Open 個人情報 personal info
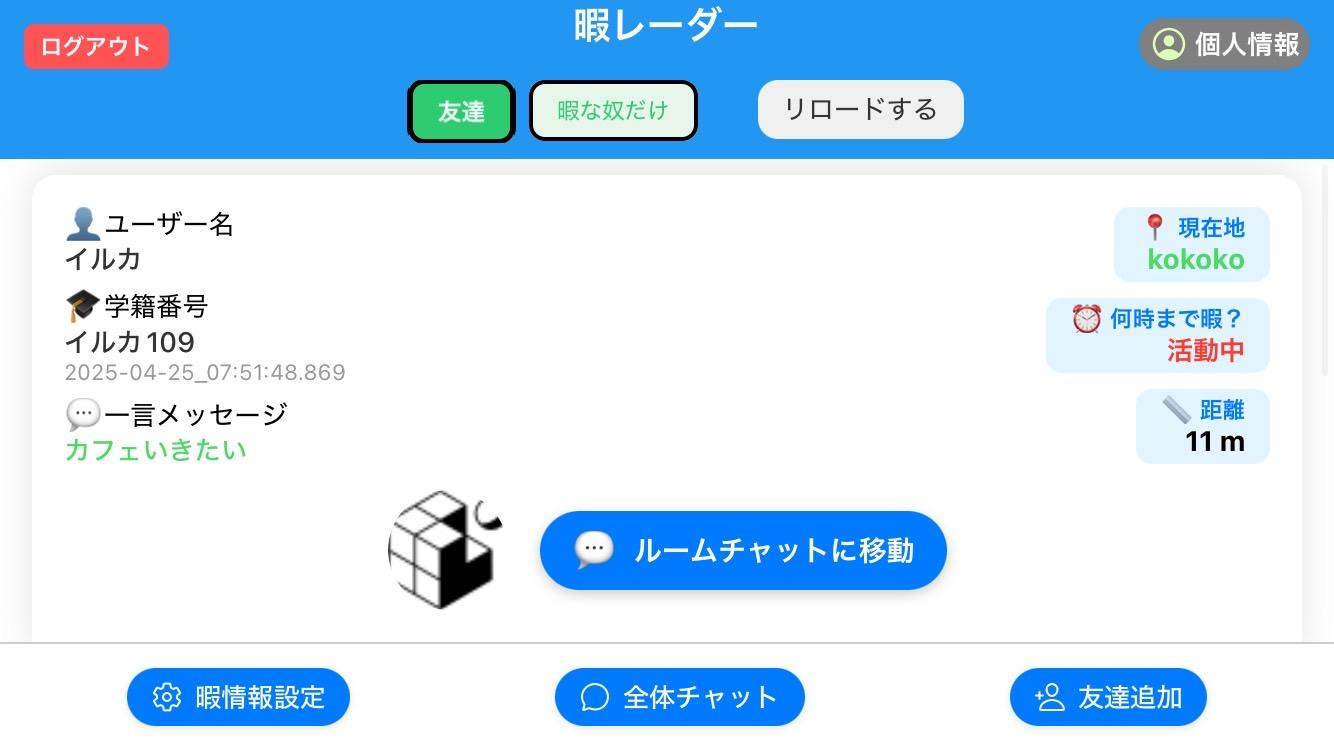This screenshot has height=750, width=1334. tap(1224, 44)
